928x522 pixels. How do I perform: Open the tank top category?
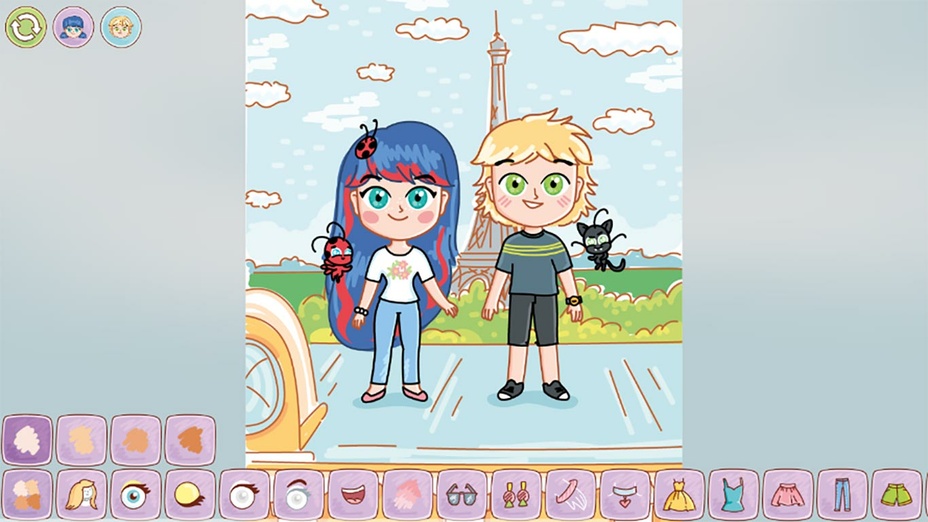pyautogui.click(x=734, y=494)
